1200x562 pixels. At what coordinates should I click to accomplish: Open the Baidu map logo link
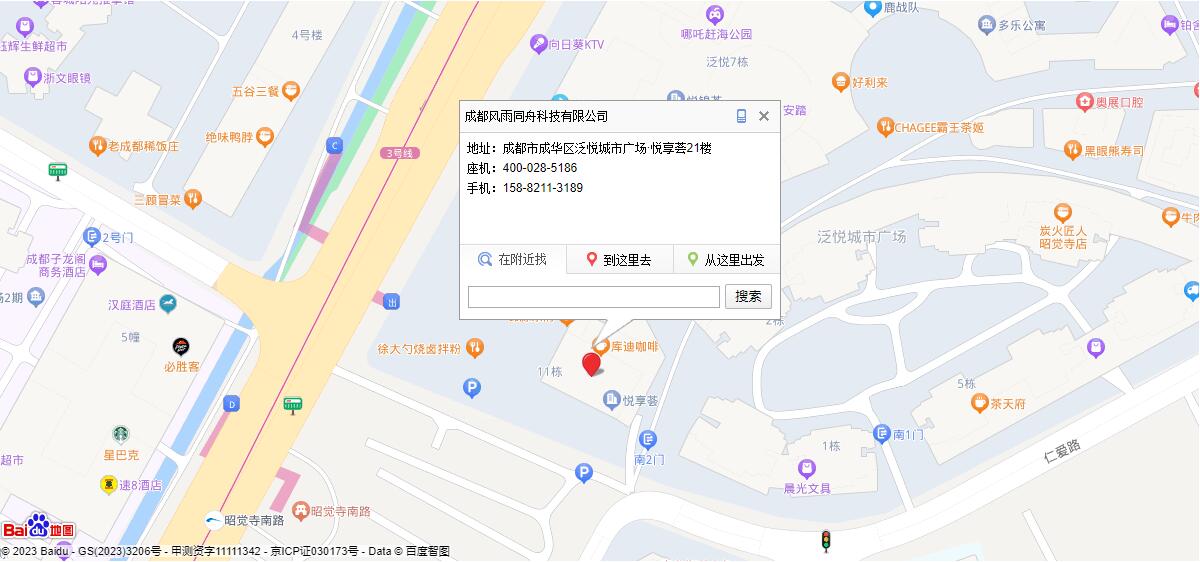38,527
